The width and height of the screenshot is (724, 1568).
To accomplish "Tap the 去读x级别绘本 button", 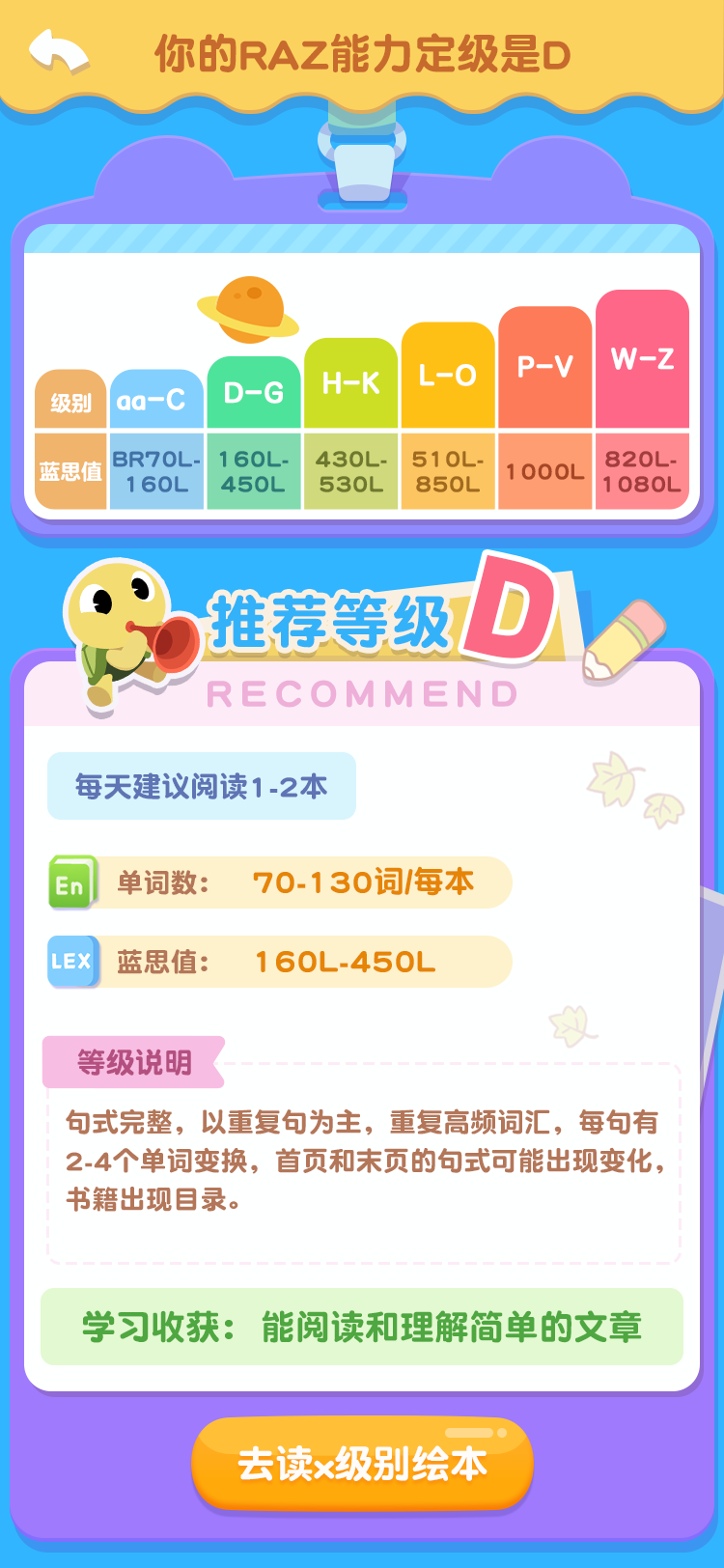I will (362, 1464).
